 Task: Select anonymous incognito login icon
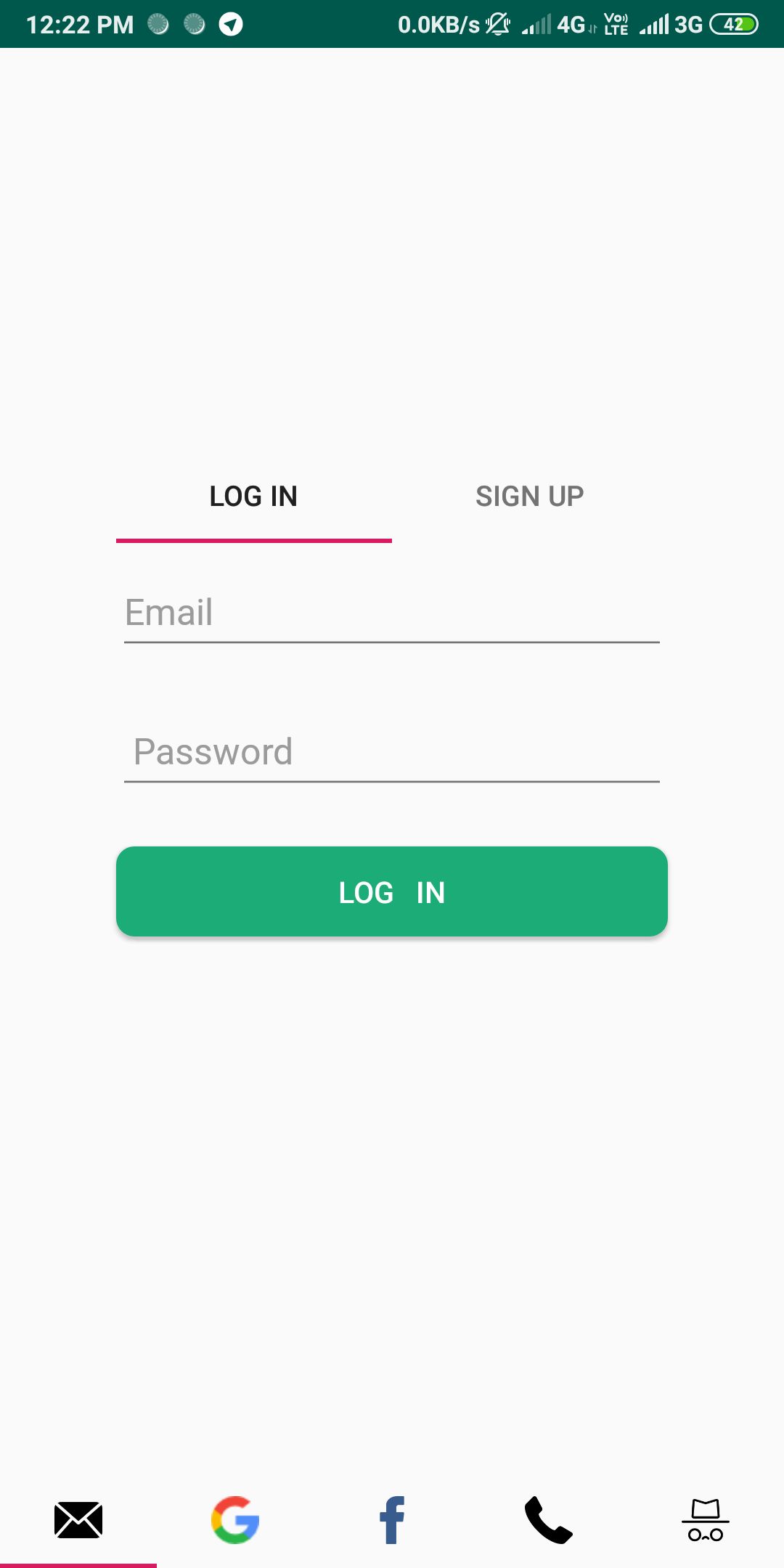[x=706, y=1520]
